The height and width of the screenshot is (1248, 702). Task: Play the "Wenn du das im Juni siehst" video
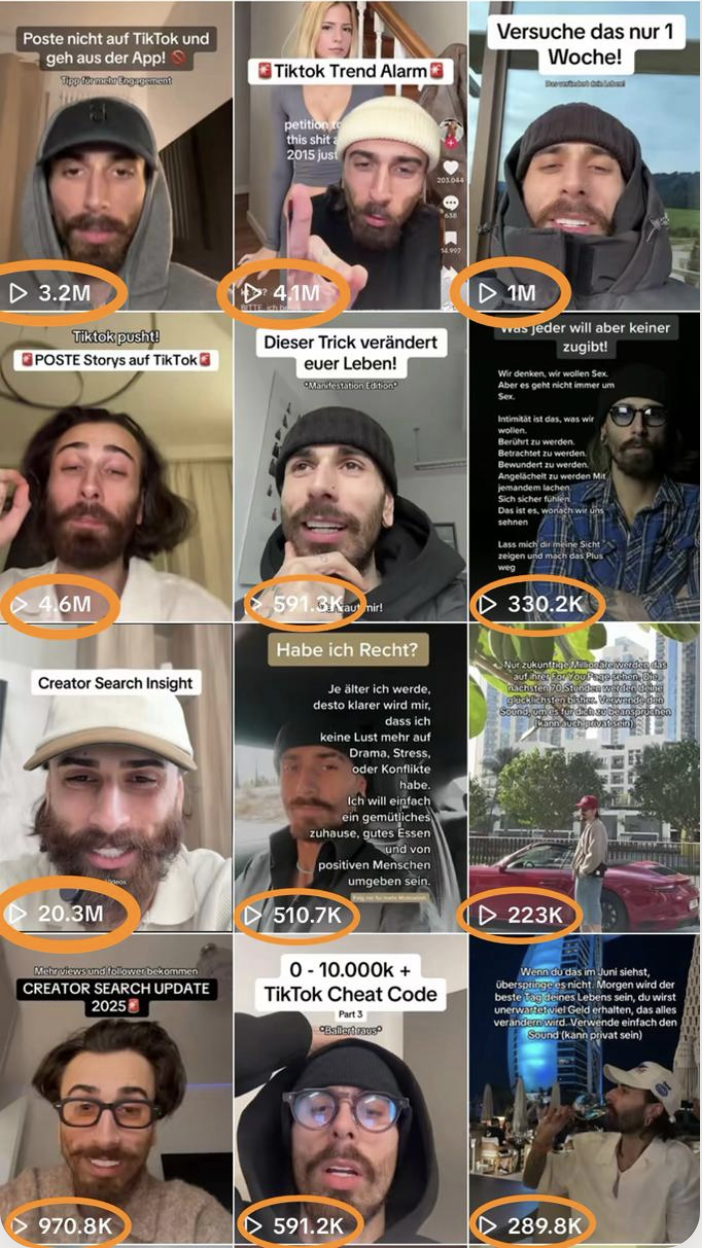(585, 1090)
